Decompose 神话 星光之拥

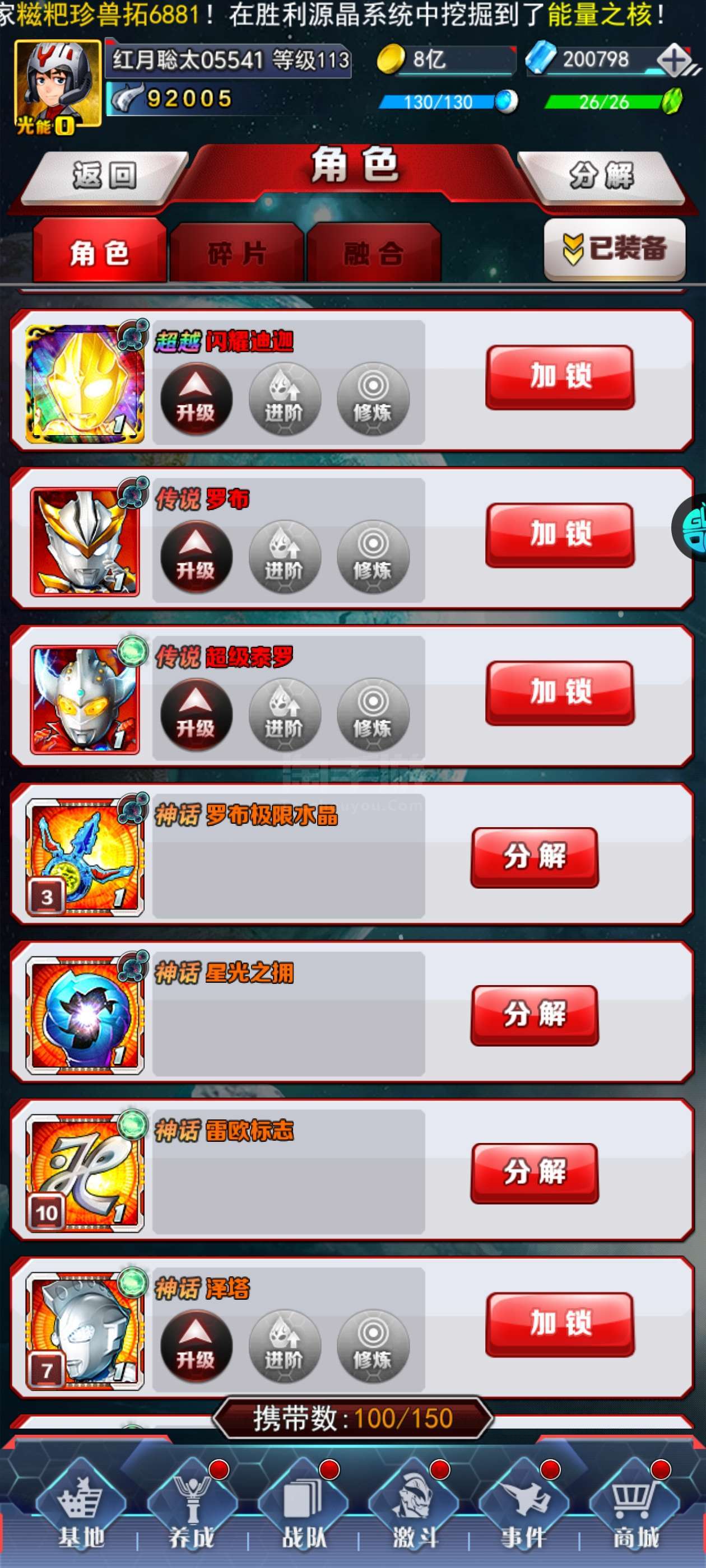coord(534,1015)
